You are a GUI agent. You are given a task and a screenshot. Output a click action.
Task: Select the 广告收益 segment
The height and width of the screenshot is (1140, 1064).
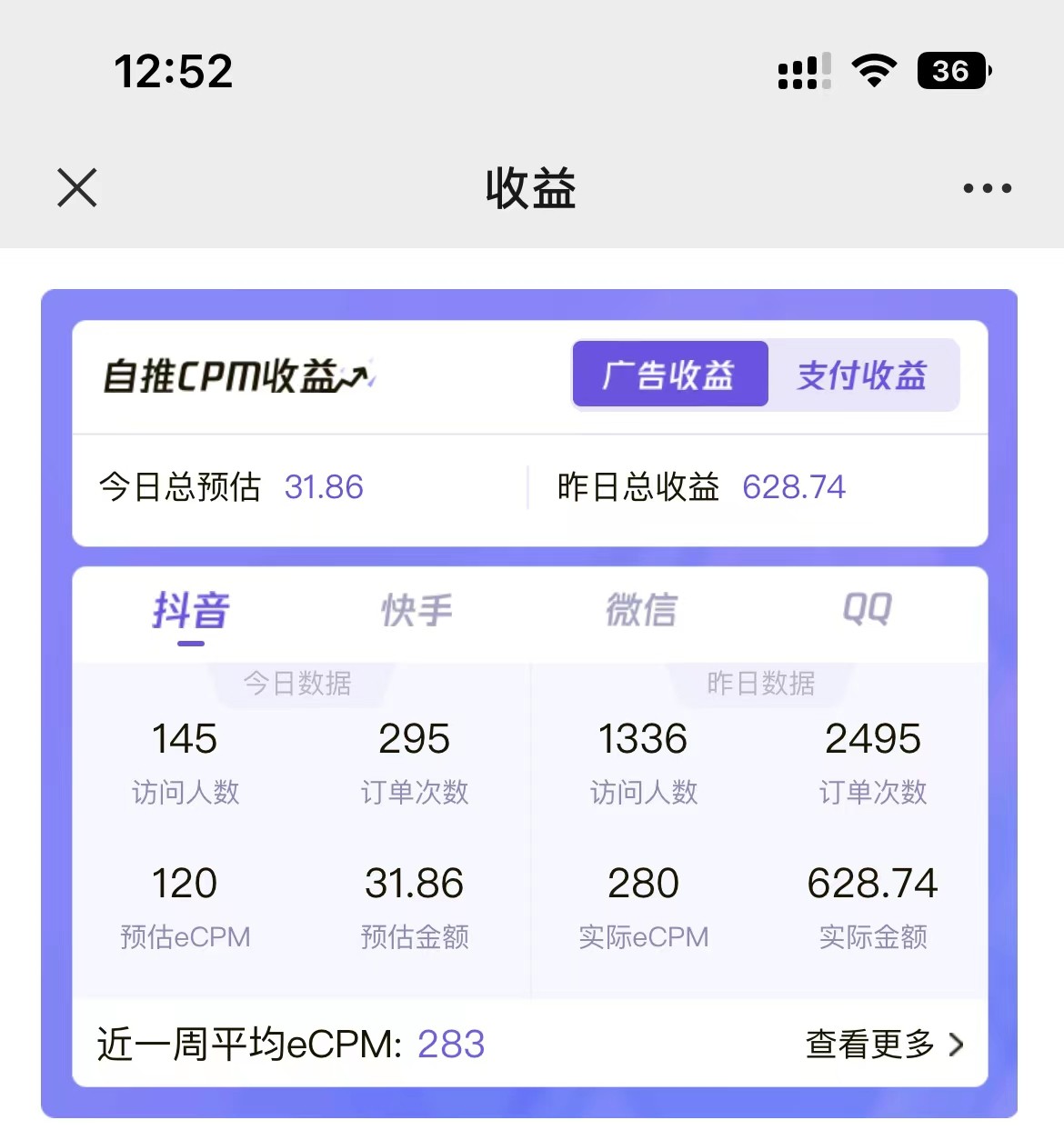[670, 375]
